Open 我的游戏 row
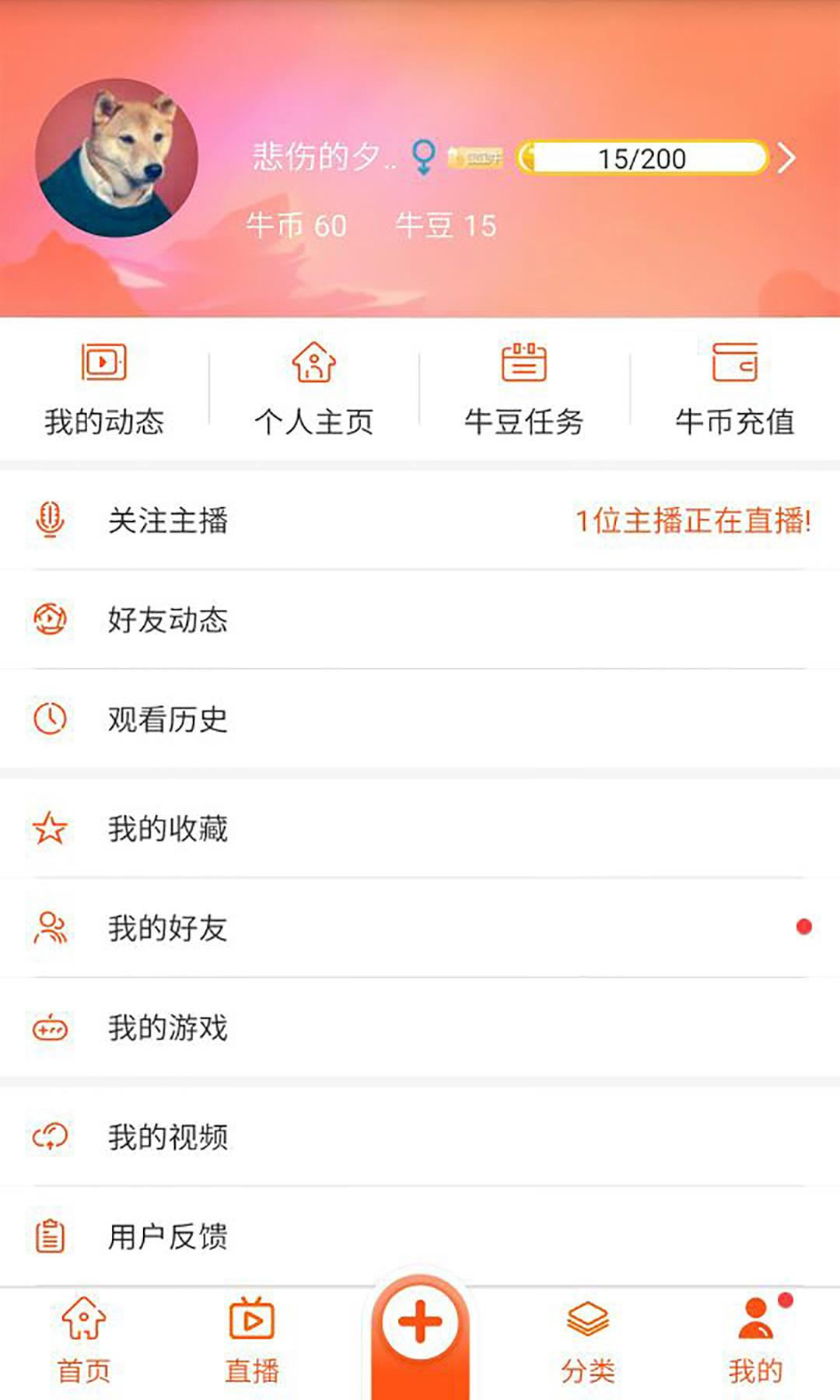This screenshot has height=1400, width=840. [x=420, y=1027]
